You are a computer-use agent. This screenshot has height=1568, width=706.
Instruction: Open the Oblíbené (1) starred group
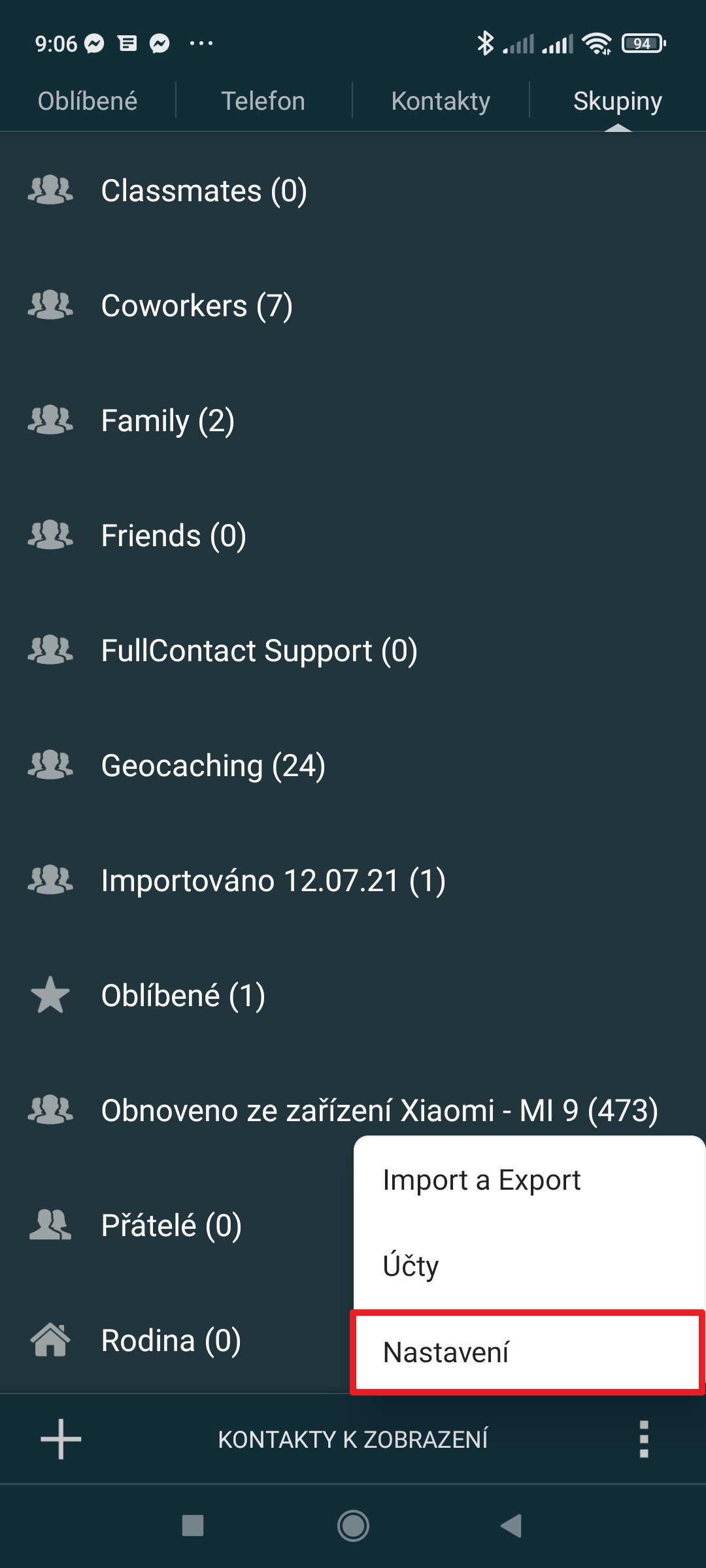coord(183,996)
